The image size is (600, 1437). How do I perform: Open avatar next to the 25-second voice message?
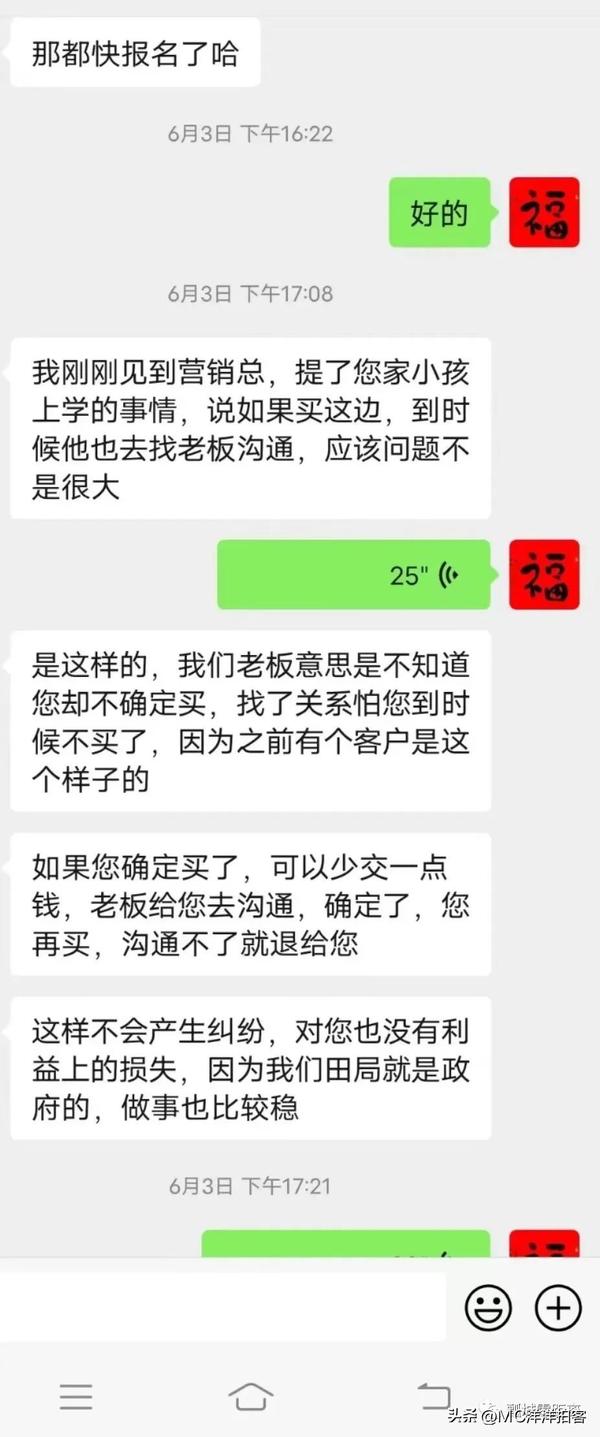[x=544, y=575]
